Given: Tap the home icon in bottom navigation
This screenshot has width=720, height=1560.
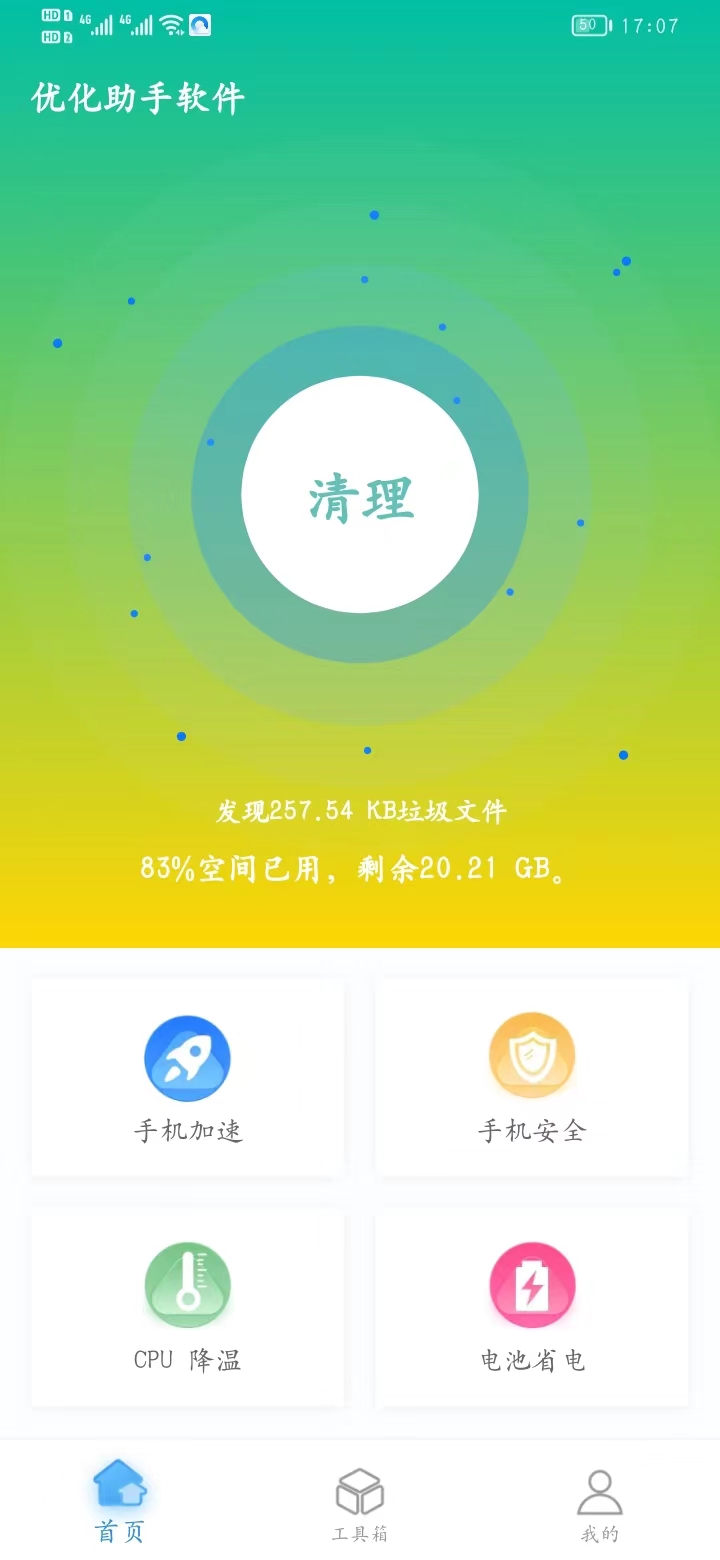Looking at the screenshot, I should (x=119, y=1490).
